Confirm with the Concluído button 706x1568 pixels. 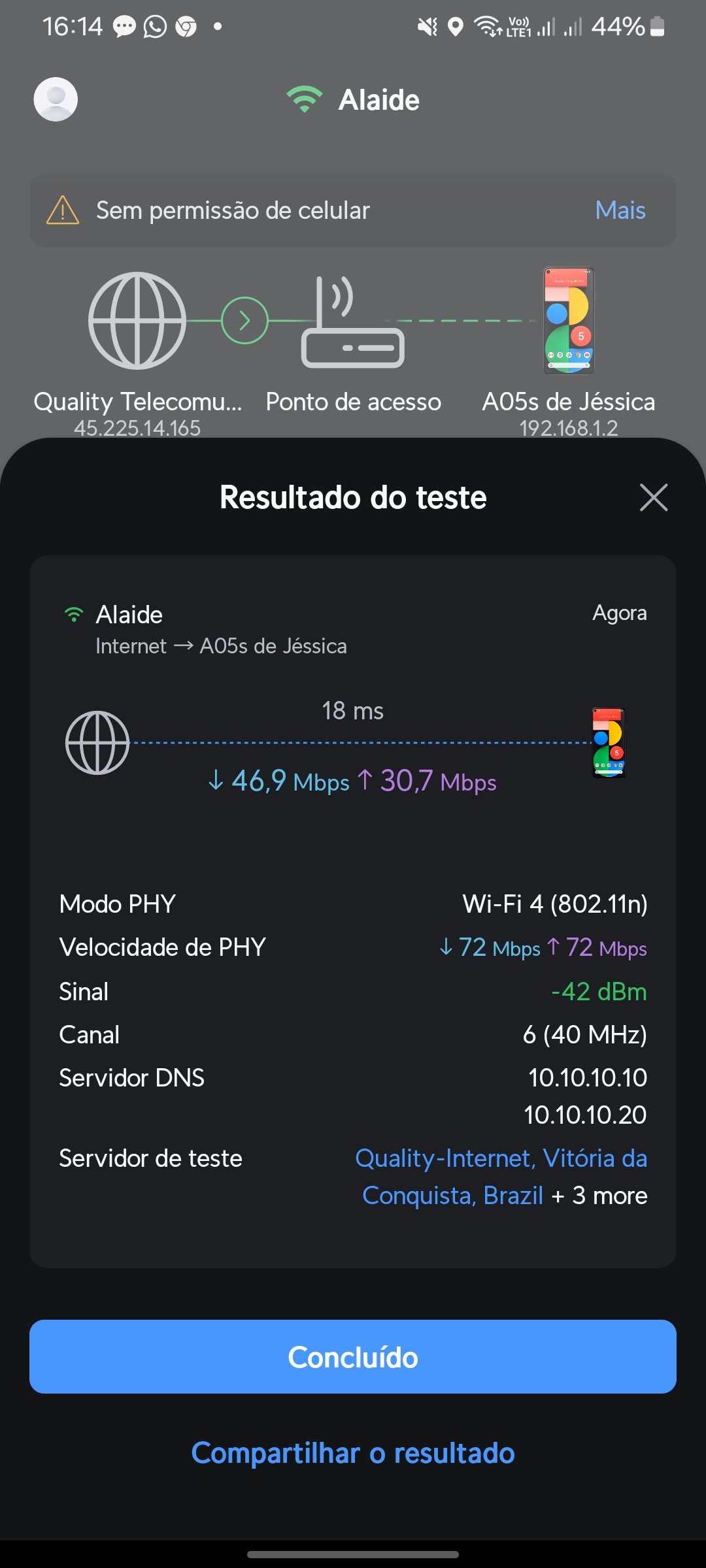point(353,1357)
